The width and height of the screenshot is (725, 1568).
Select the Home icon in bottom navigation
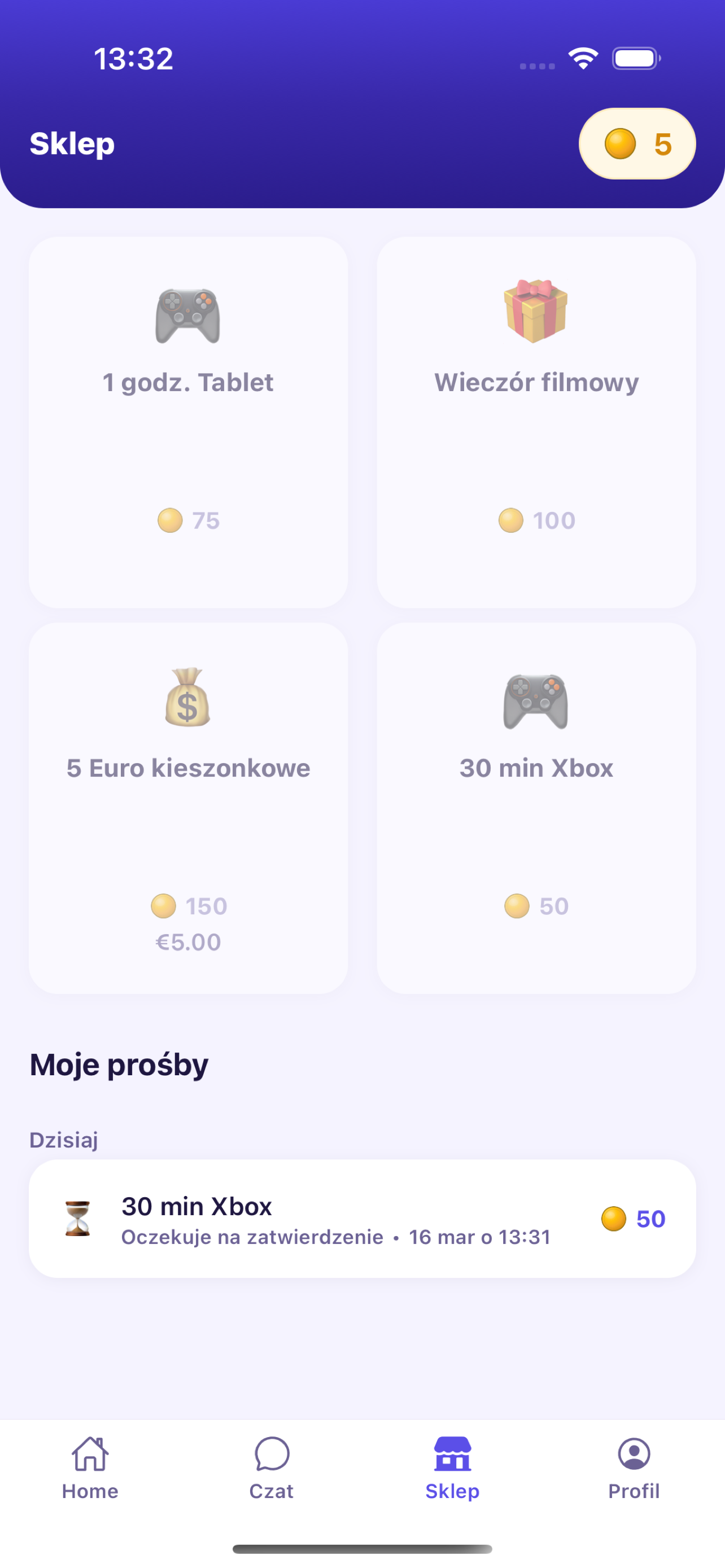point(90,1453)
